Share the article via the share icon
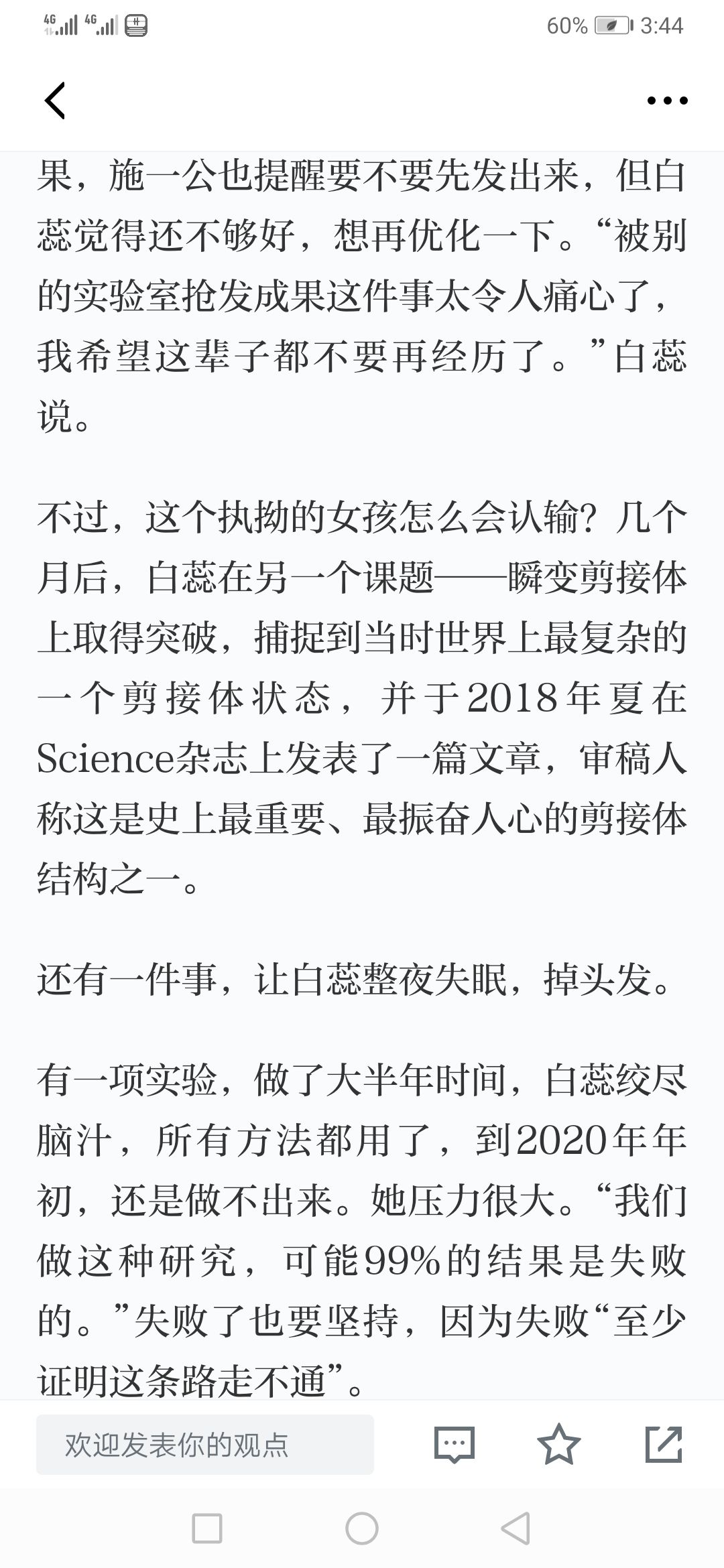The width and height of the screenshot is (724, 1568). click(664, 1444)
